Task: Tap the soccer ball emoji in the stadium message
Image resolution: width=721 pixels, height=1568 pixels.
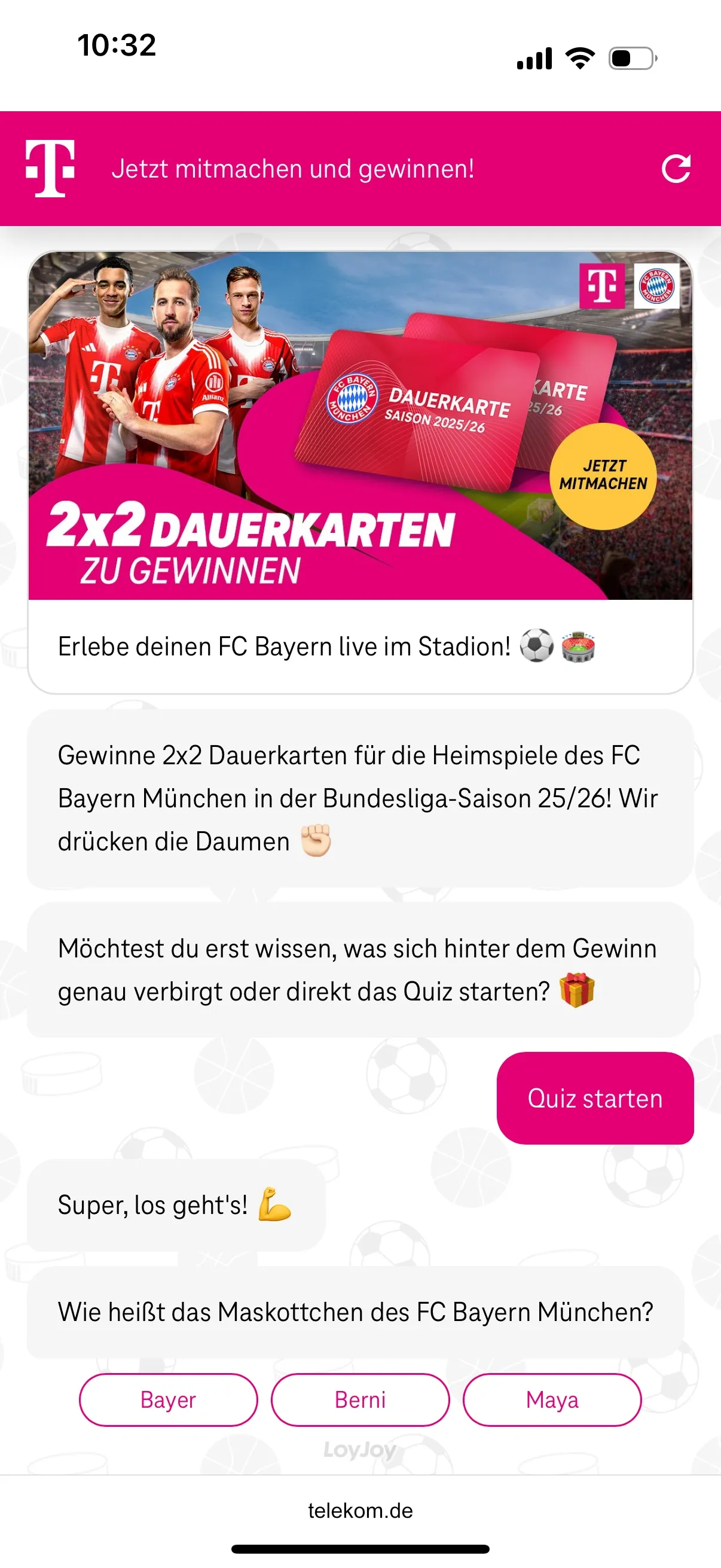Action: tap(534, 647)
